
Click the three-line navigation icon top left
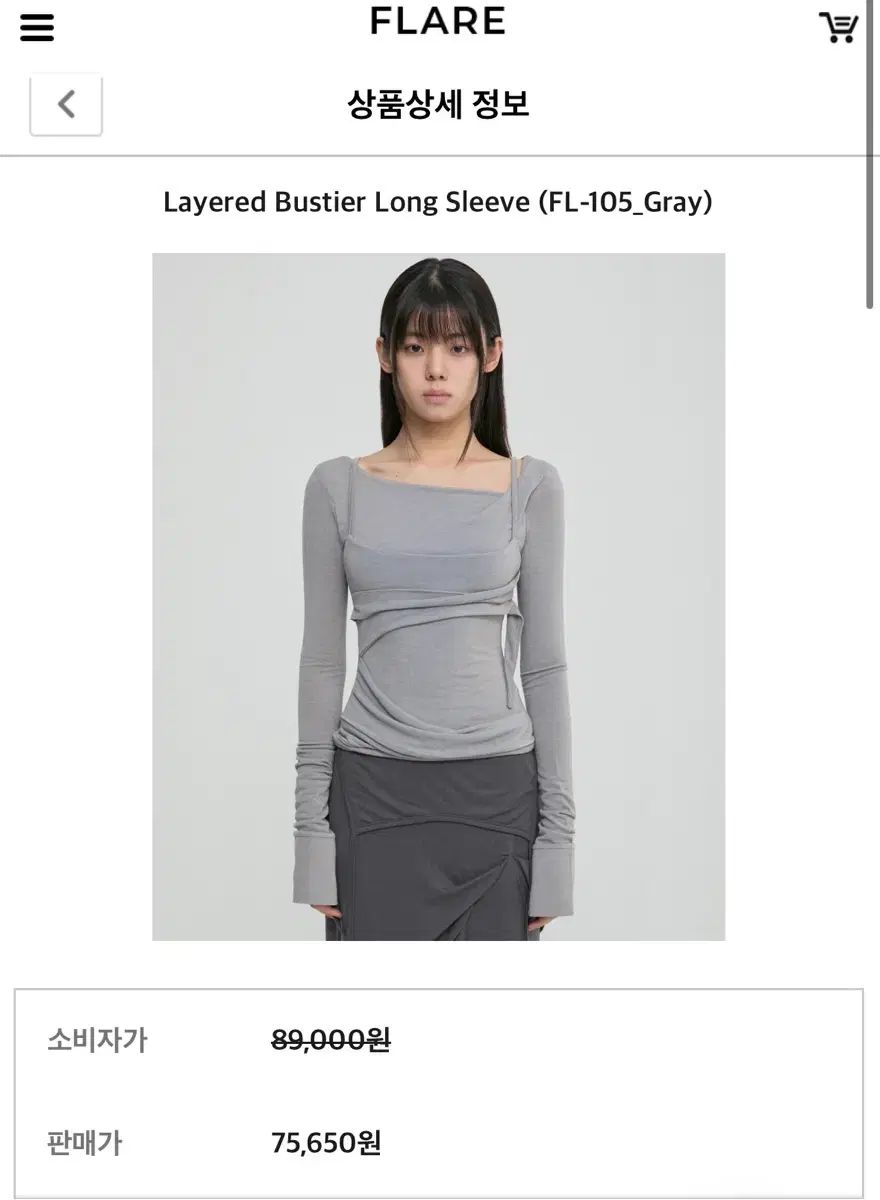click(x=37, y=28)
